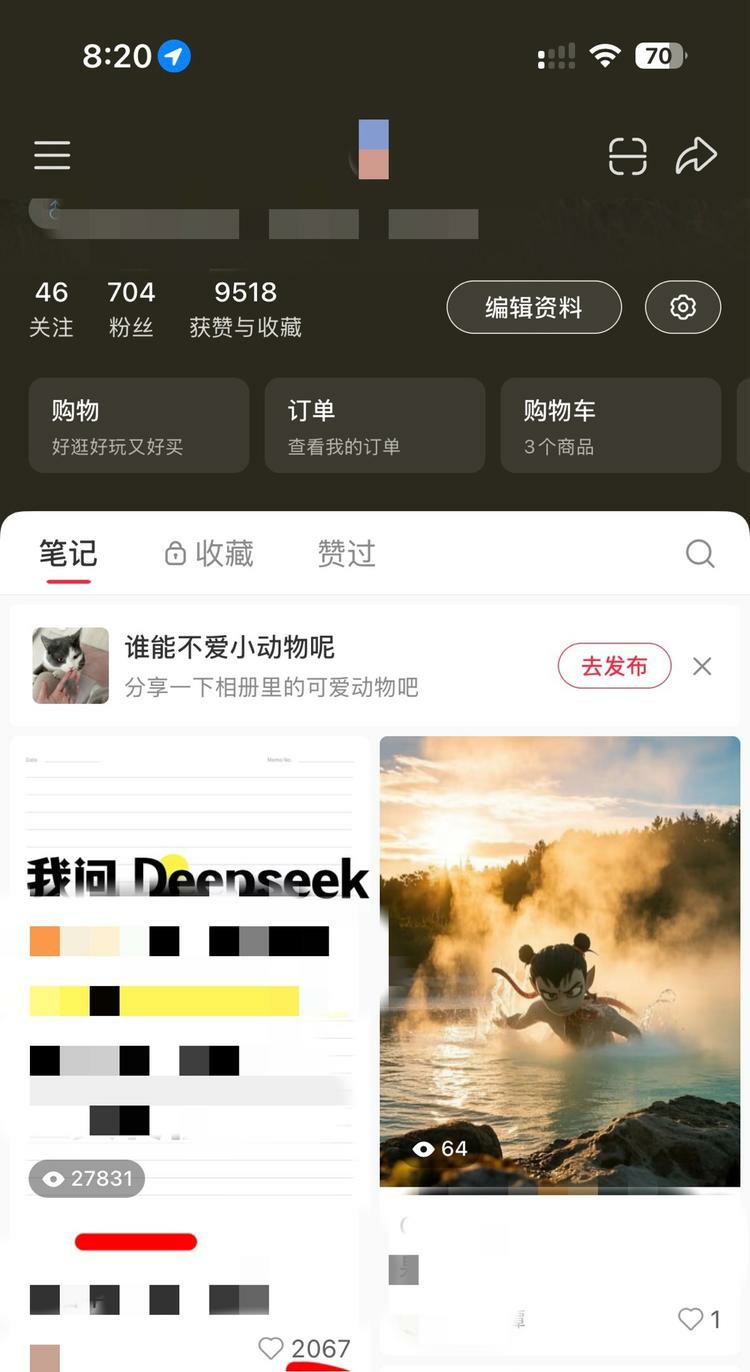This screenshot has height=1372, width=750.
Task: Open the 购物 shopping card
Action: pyautogui.click(x=138, y=425)
